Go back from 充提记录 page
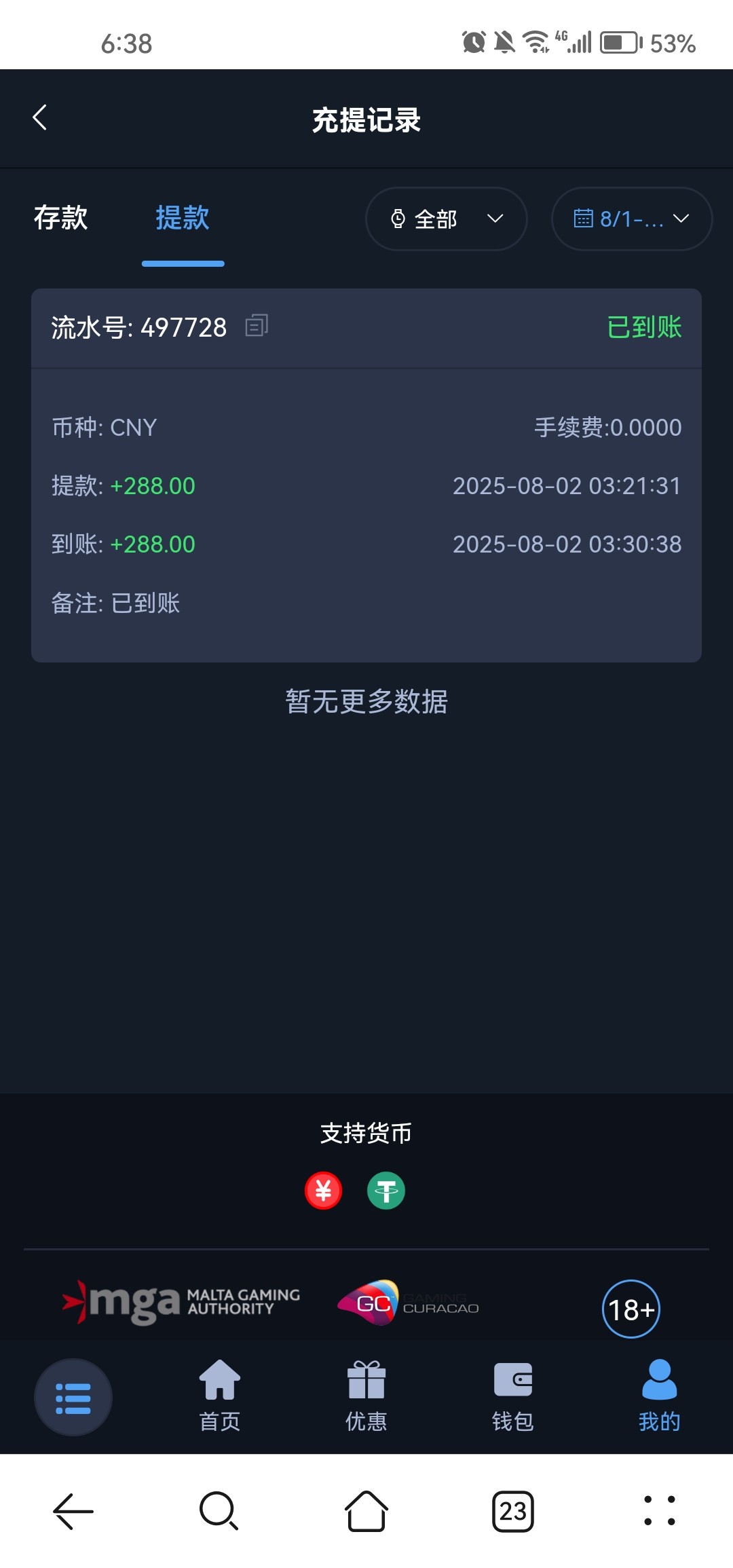This screenshot has width=733, height=1568. pyautogui.click(x=40, y=118)
